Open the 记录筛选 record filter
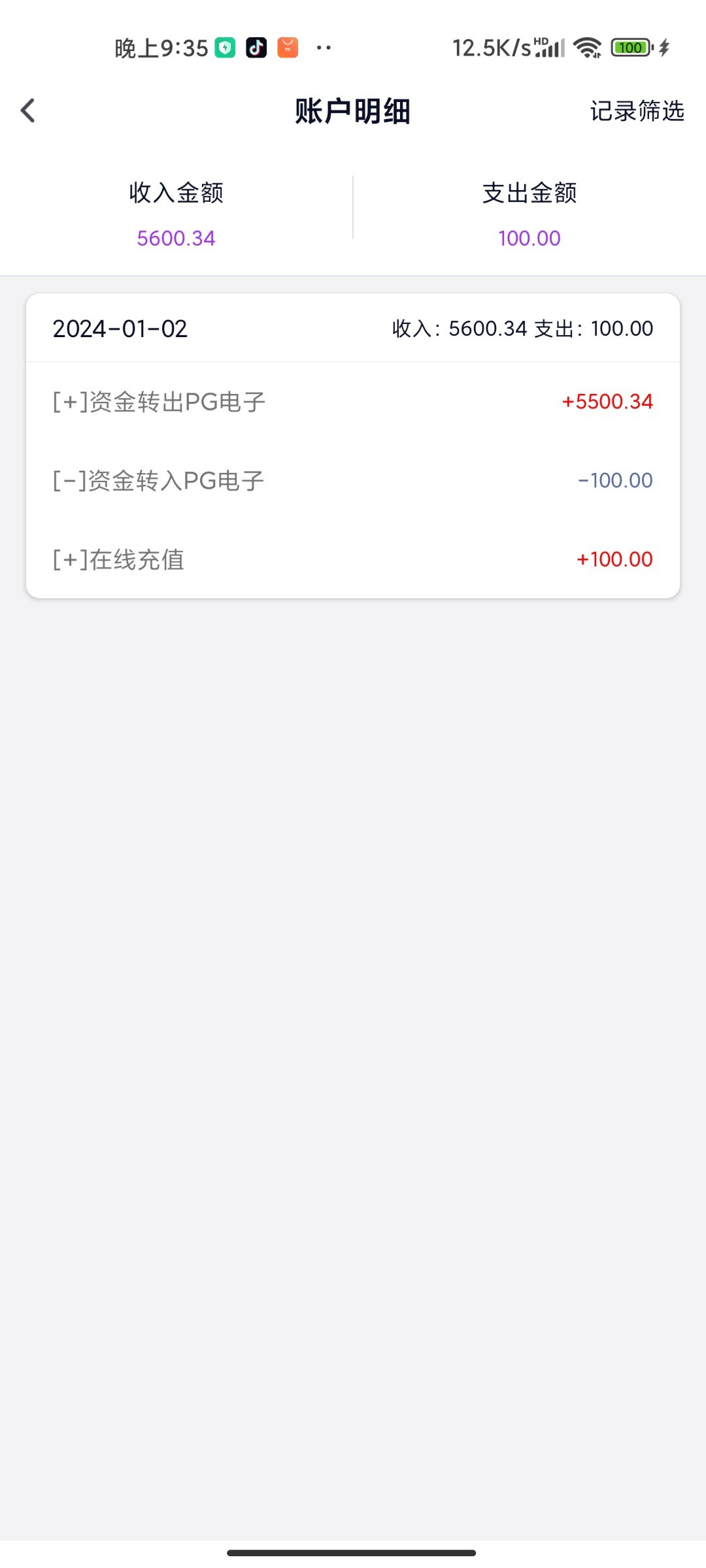Viewport: 706px width, 1568px height. [637, 111]
